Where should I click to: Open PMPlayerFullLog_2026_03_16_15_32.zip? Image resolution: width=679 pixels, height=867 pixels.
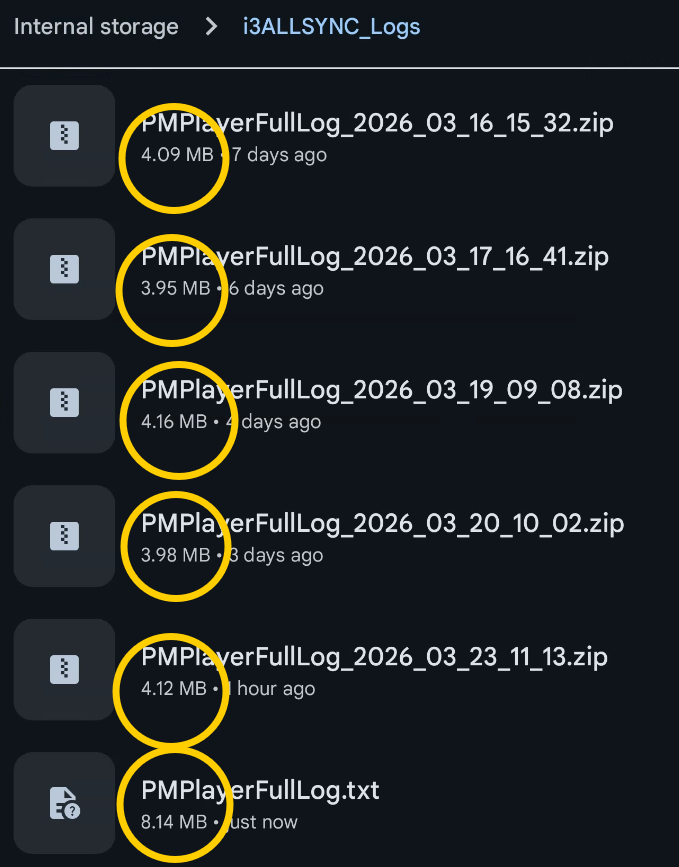coord(377,123)
